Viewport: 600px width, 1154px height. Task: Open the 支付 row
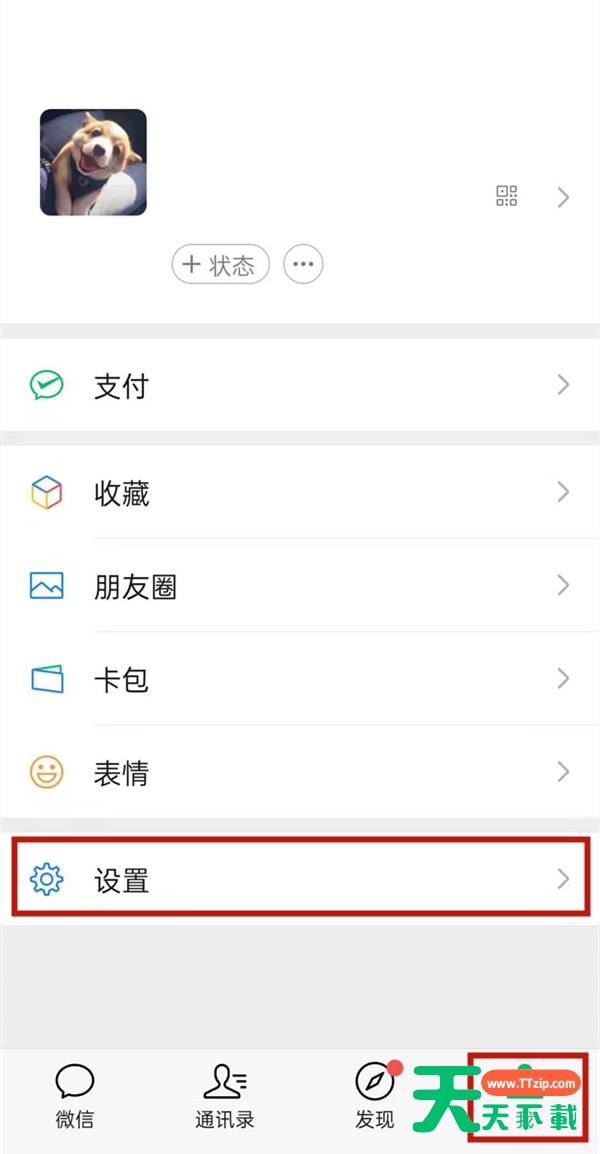pos(300,385)
